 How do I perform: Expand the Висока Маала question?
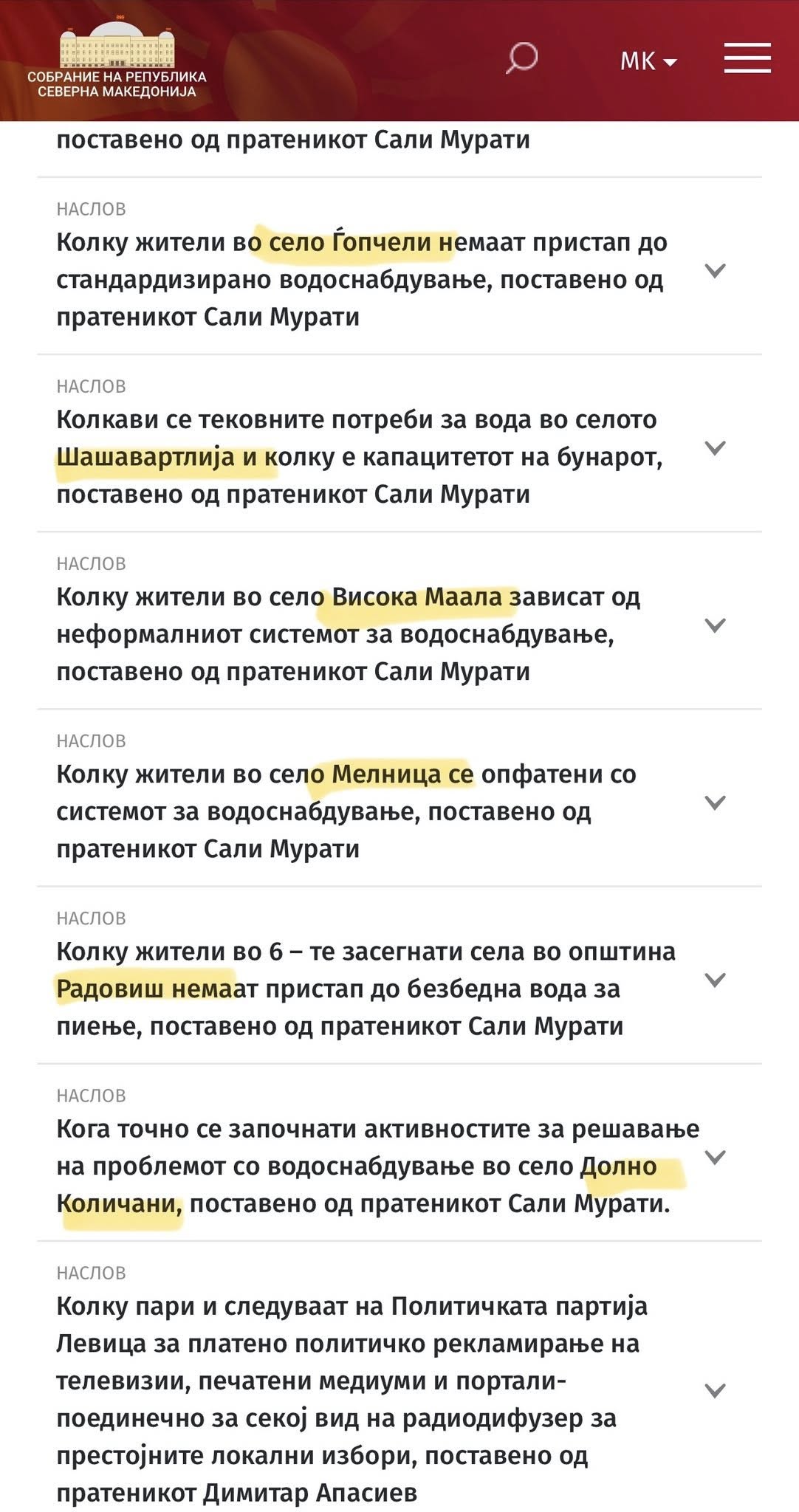coord(714,625)
